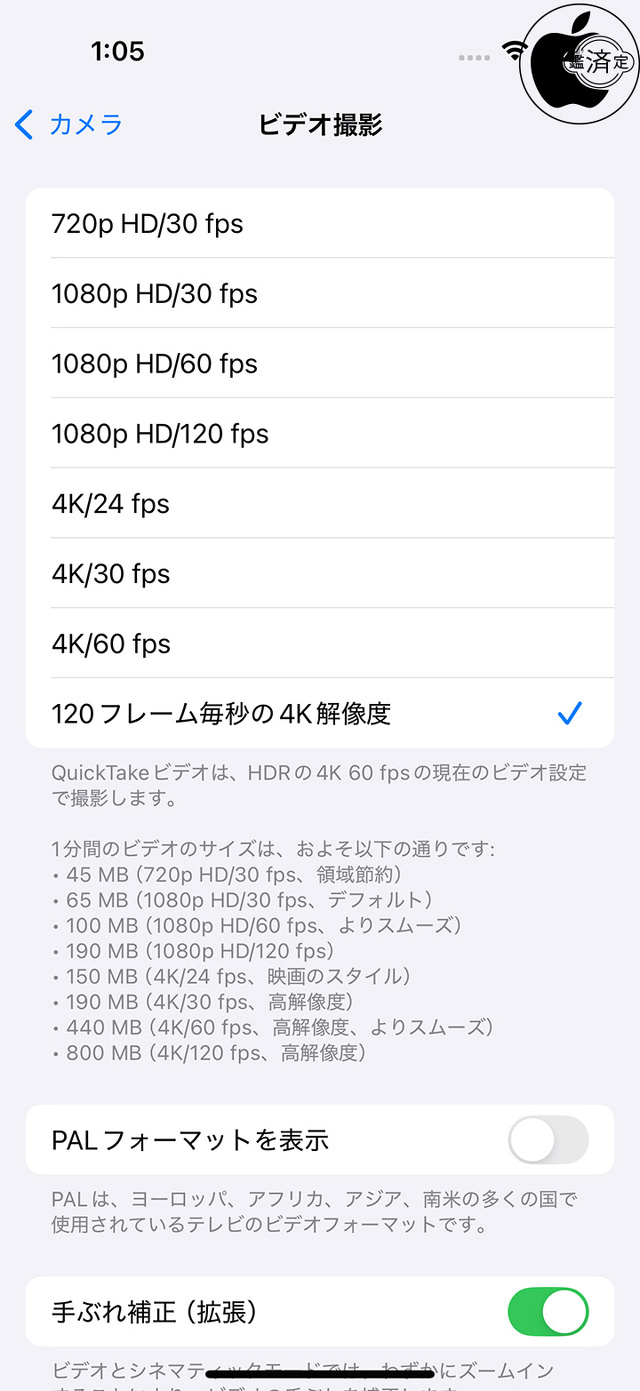
Task: Select 120フレーム毎秒の4K解像度
Action: click(x=319, y=713)
